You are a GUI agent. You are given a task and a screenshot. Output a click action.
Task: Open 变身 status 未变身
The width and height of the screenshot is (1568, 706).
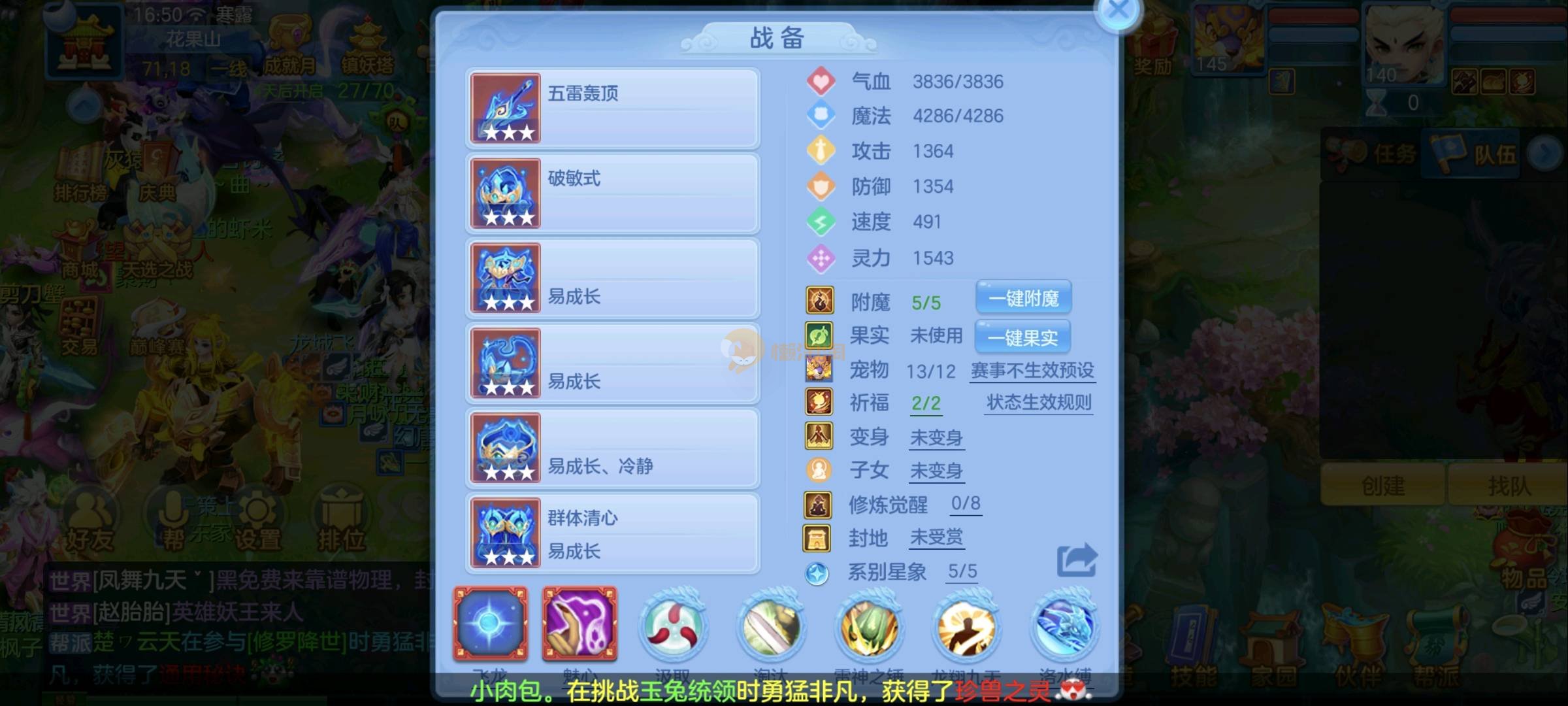(936, 437)
